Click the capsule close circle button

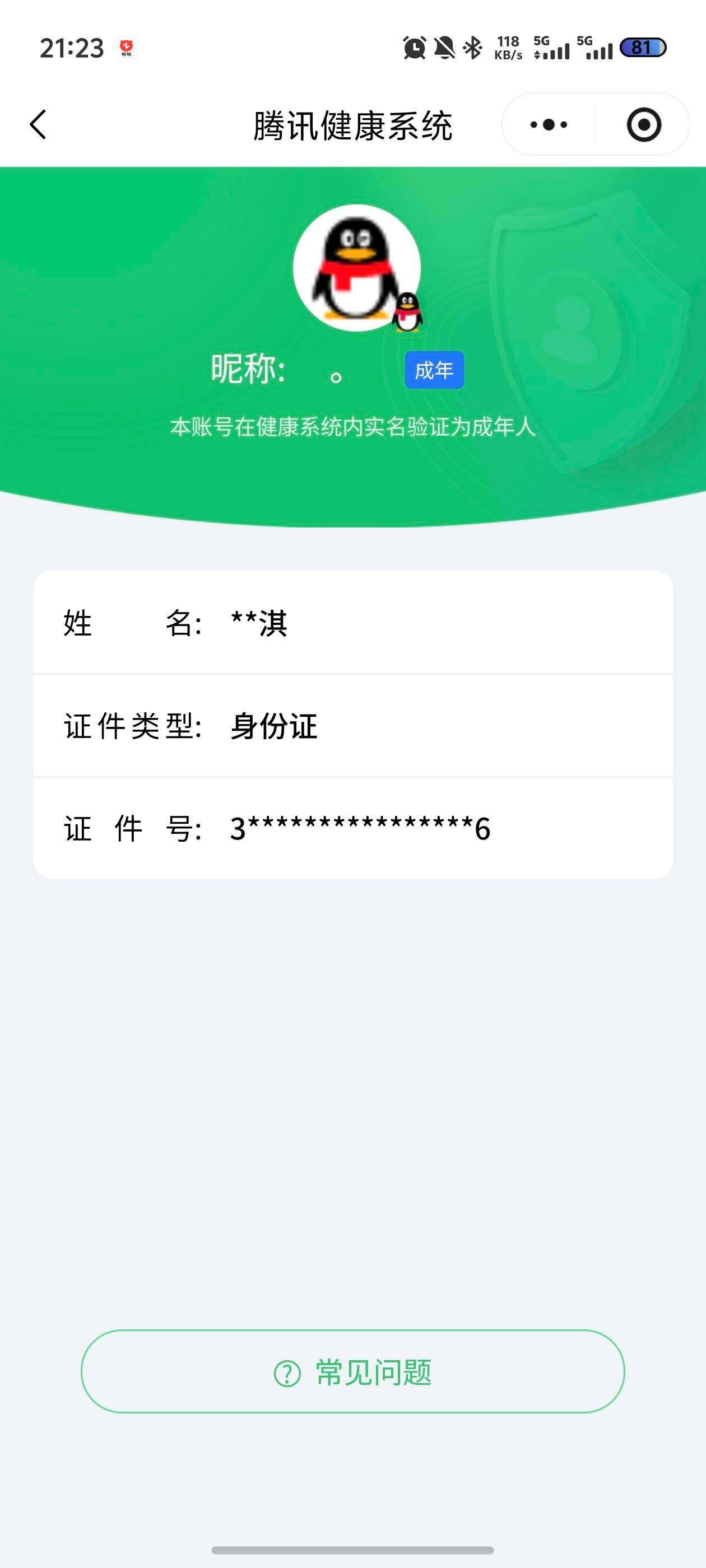tap(644, 124)
